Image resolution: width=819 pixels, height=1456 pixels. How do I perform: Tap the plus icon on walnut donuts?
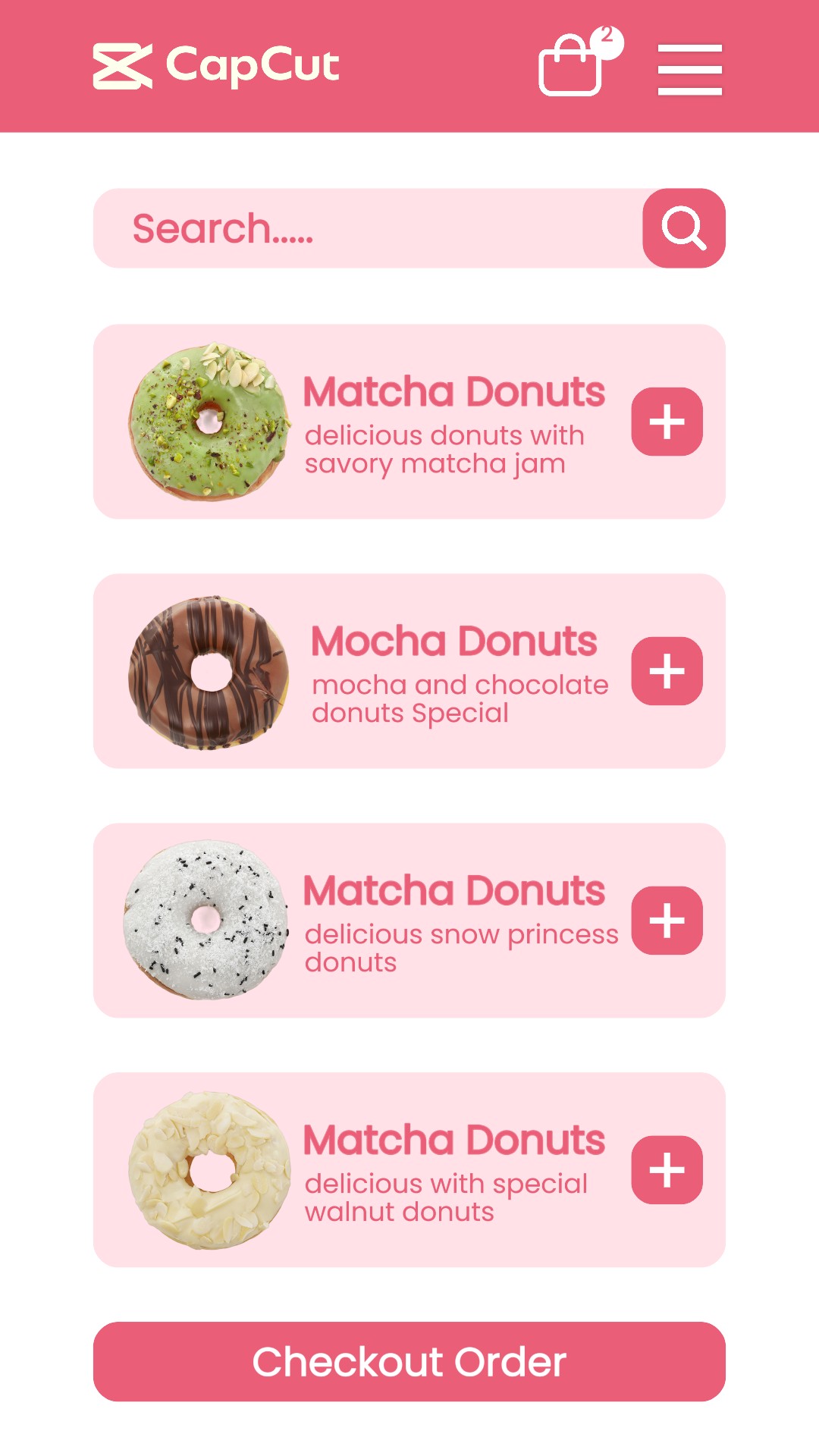(665, 1169)
